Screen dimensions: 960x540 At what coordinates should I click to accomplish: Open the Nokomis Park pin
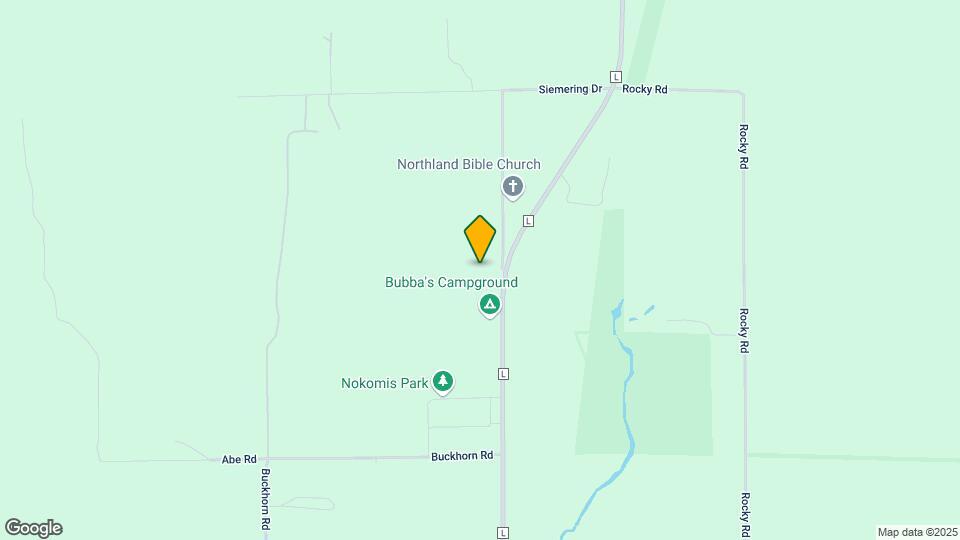click(443, 381)
